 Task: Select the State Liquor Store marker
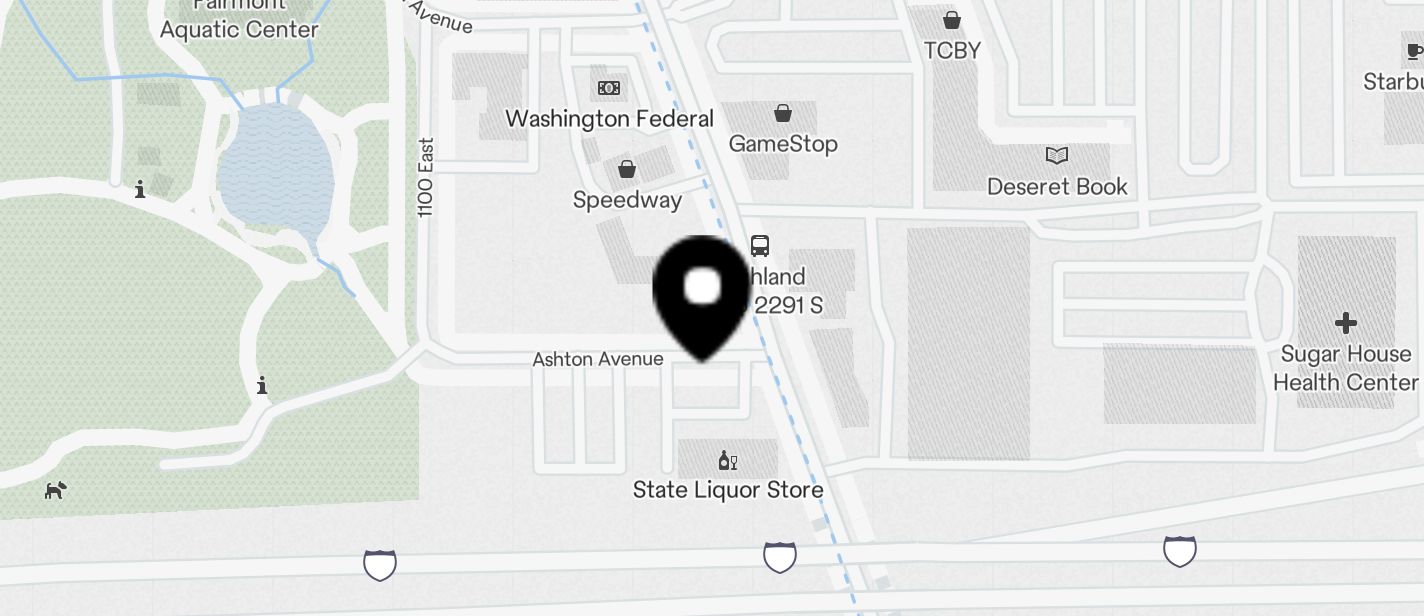pyautogui.click(x=728, y=461)
